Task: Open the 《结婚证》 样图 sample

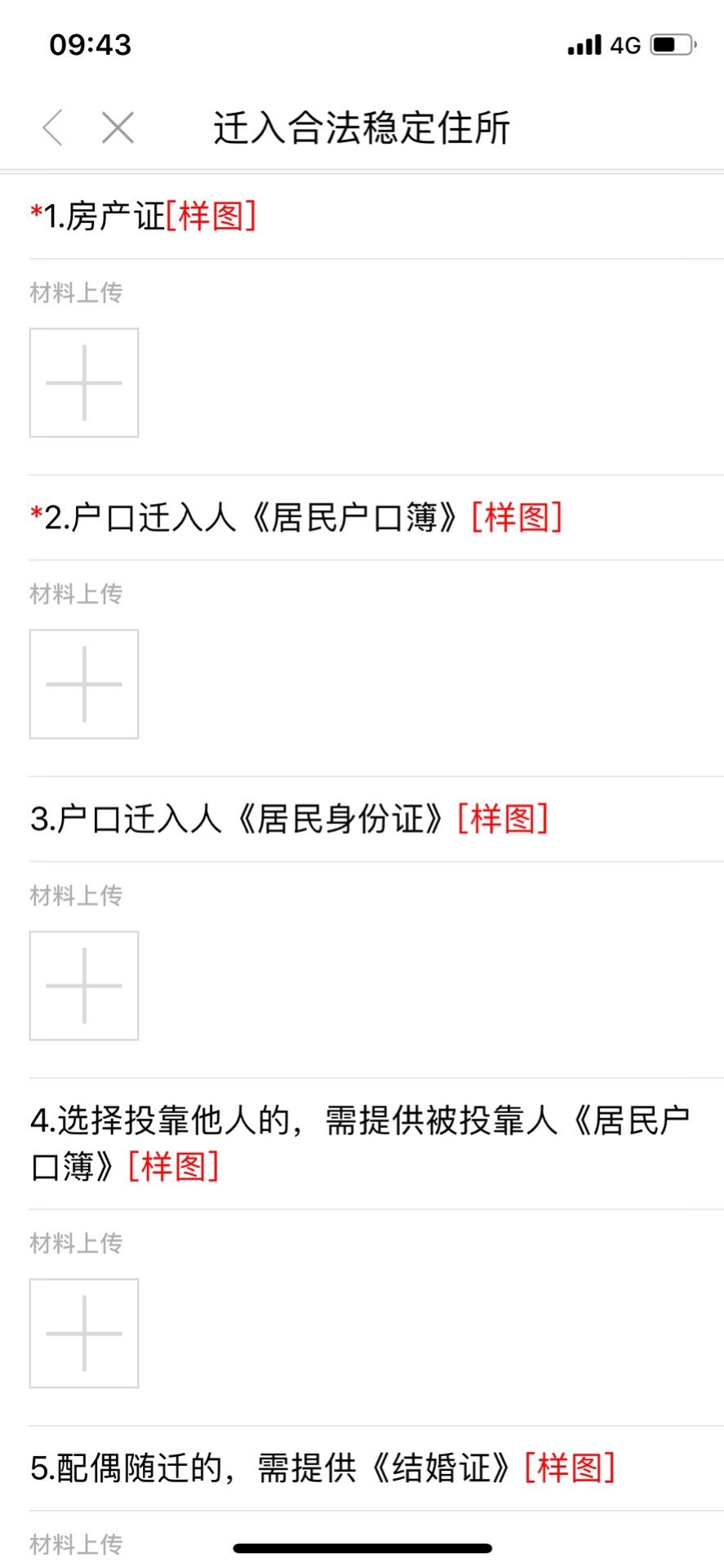Action: pyautogui.click(x=570, y=1468)
